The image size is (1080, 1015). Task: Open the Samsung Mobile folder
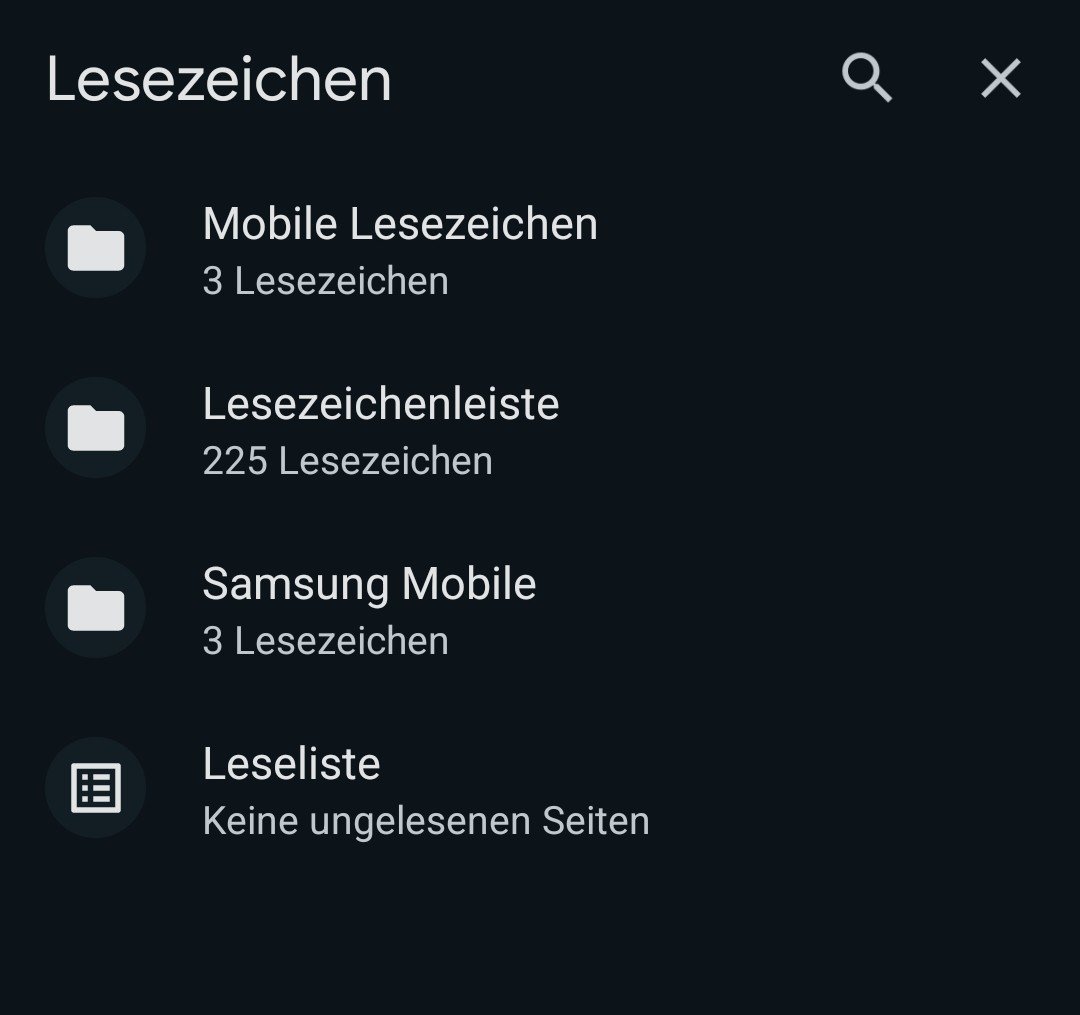pos(370,608)
